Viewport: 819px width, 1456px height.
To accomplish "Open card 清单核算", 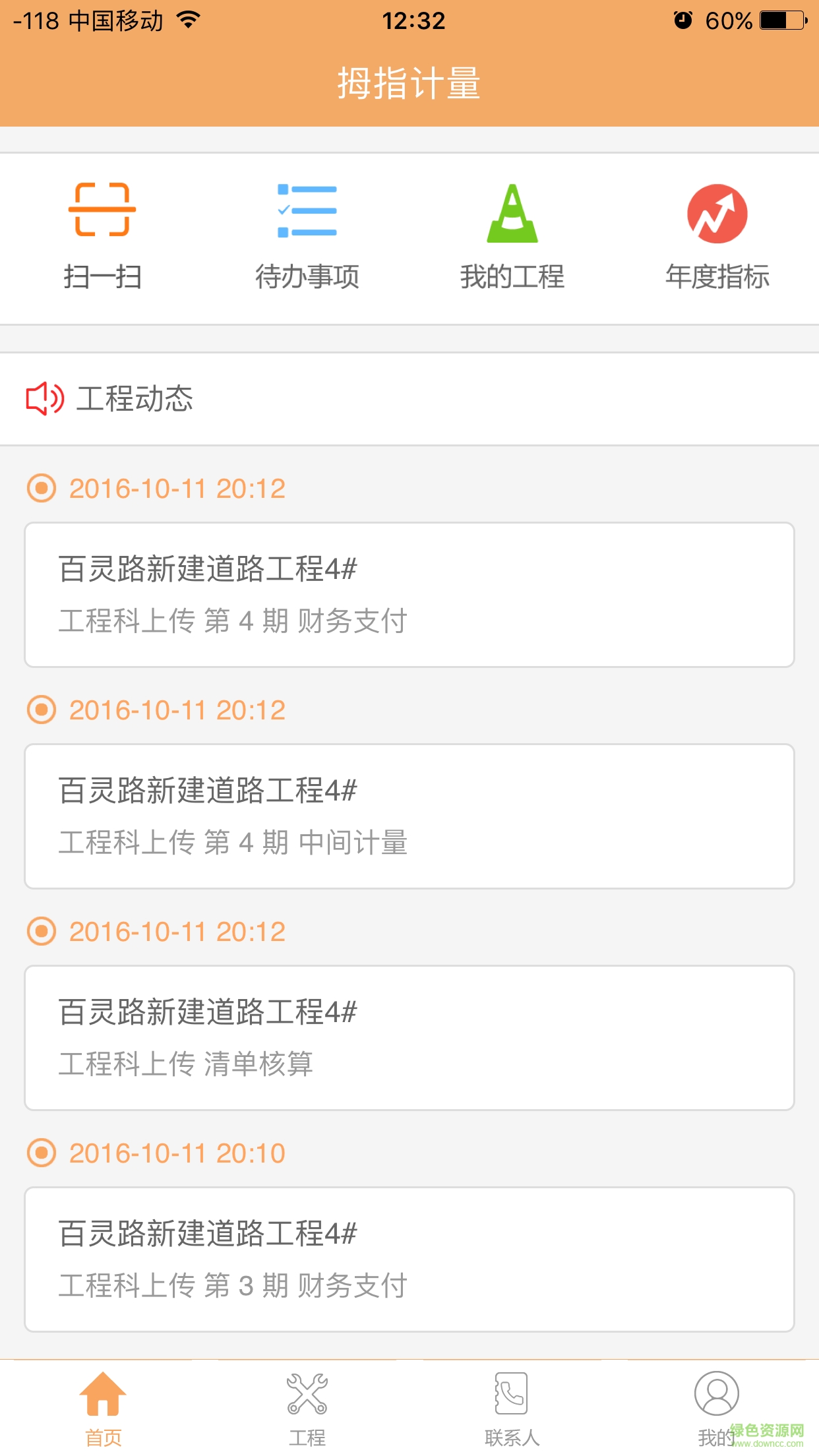I will [409, 1038].
